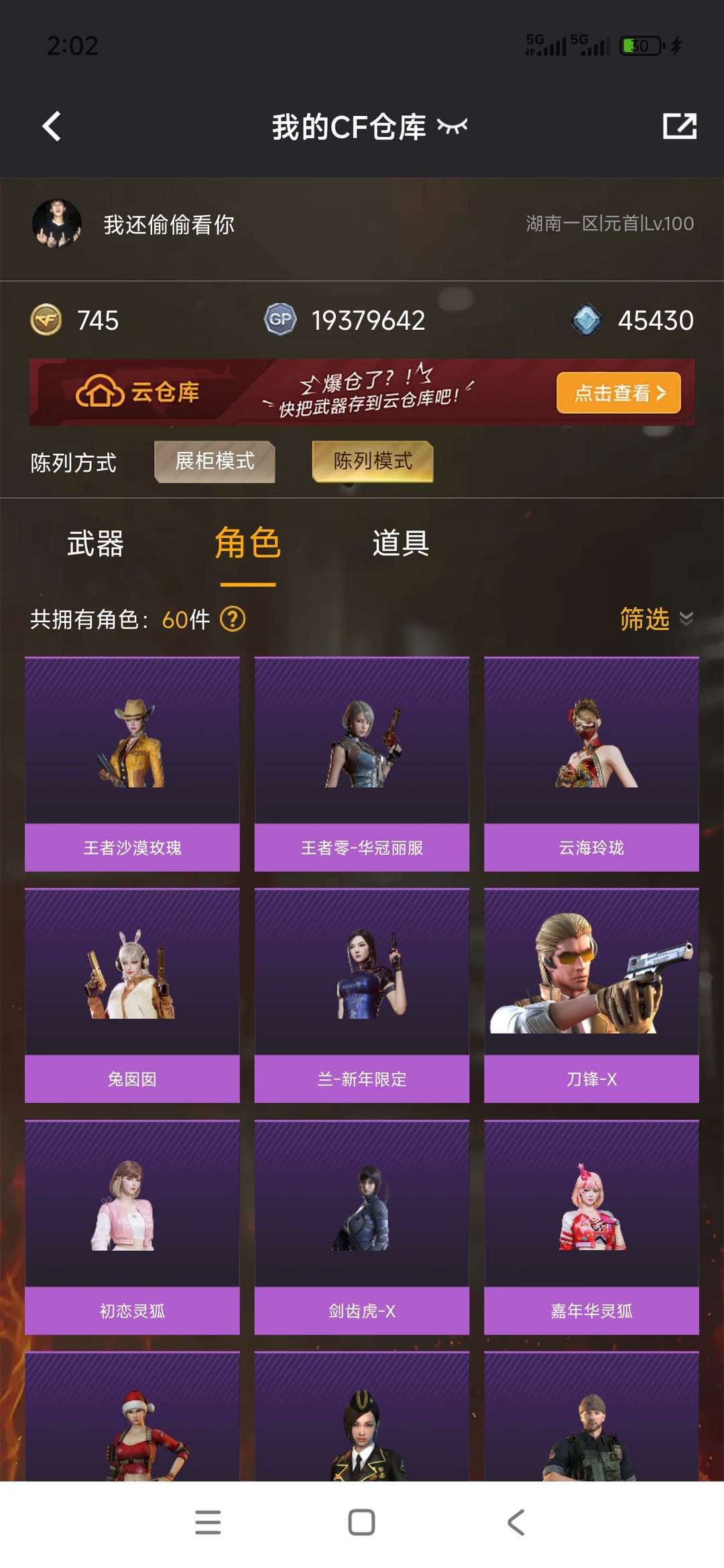This screenshot has height=1568, width=724.
Task: Toggle the eye icon next to 我的CF仓库 title
Action: click(x=454, y=126)
